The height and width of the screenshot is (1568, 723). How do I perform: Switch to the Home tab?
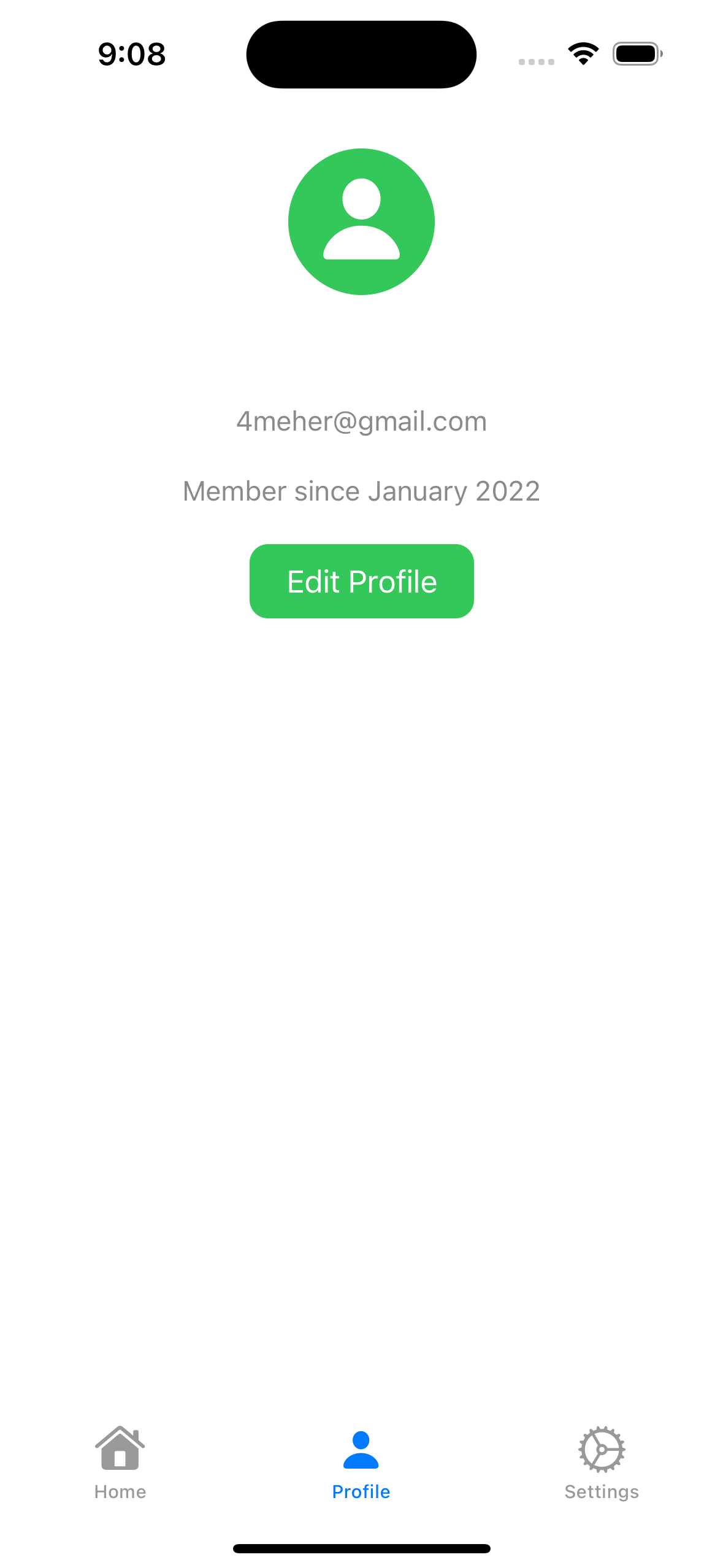120,1462
